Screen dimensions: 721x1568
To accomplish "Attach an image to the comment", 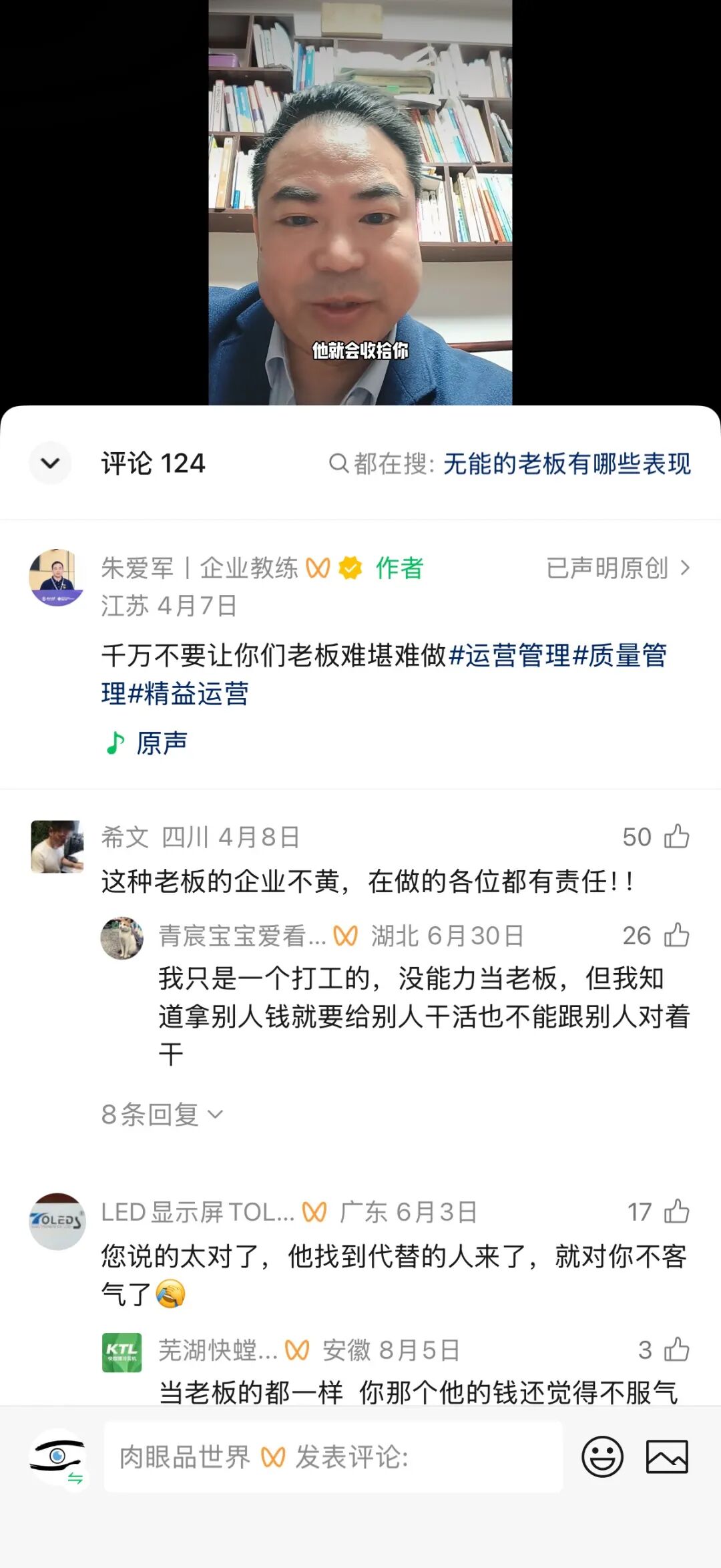I will click(667, 1456).
